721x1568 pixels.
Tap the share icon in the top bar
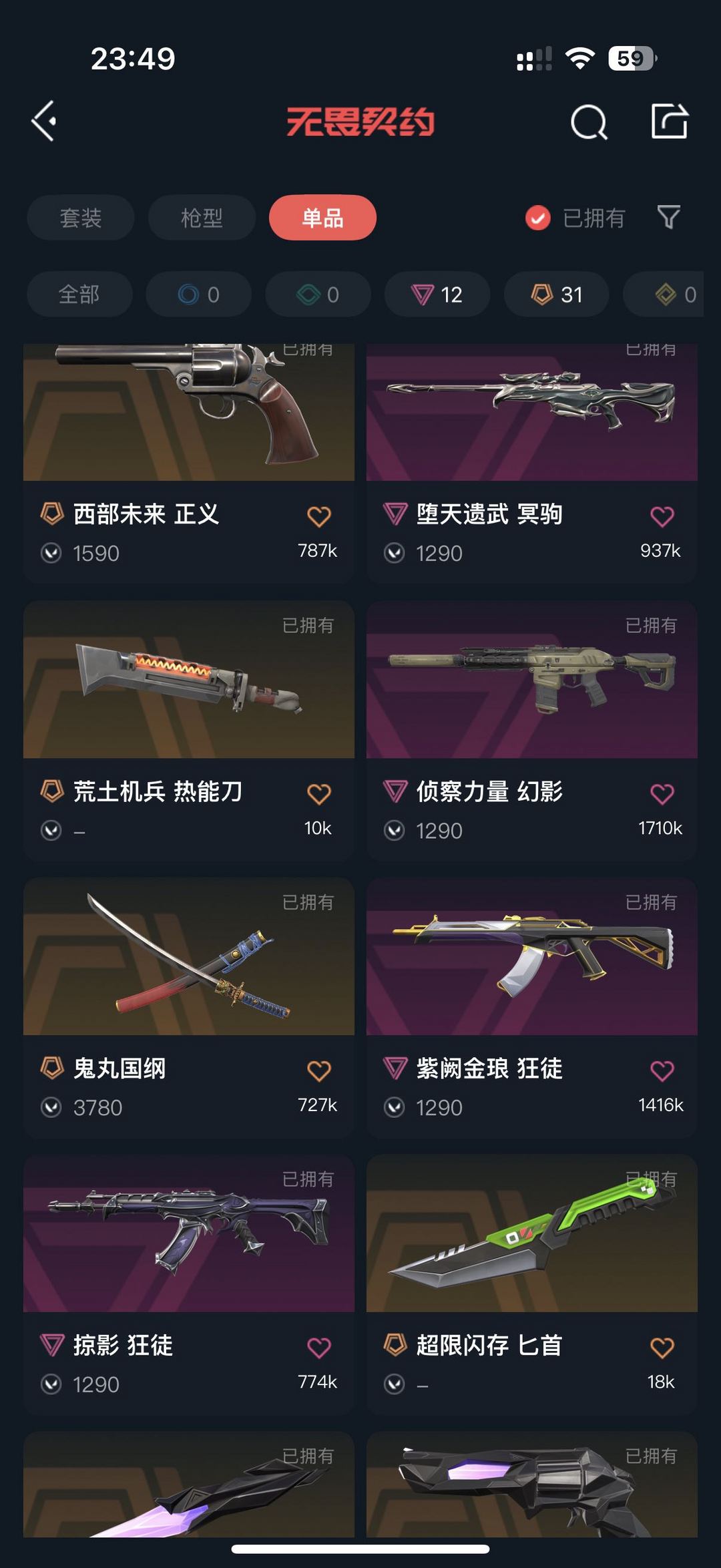click(x=670, y=122)
